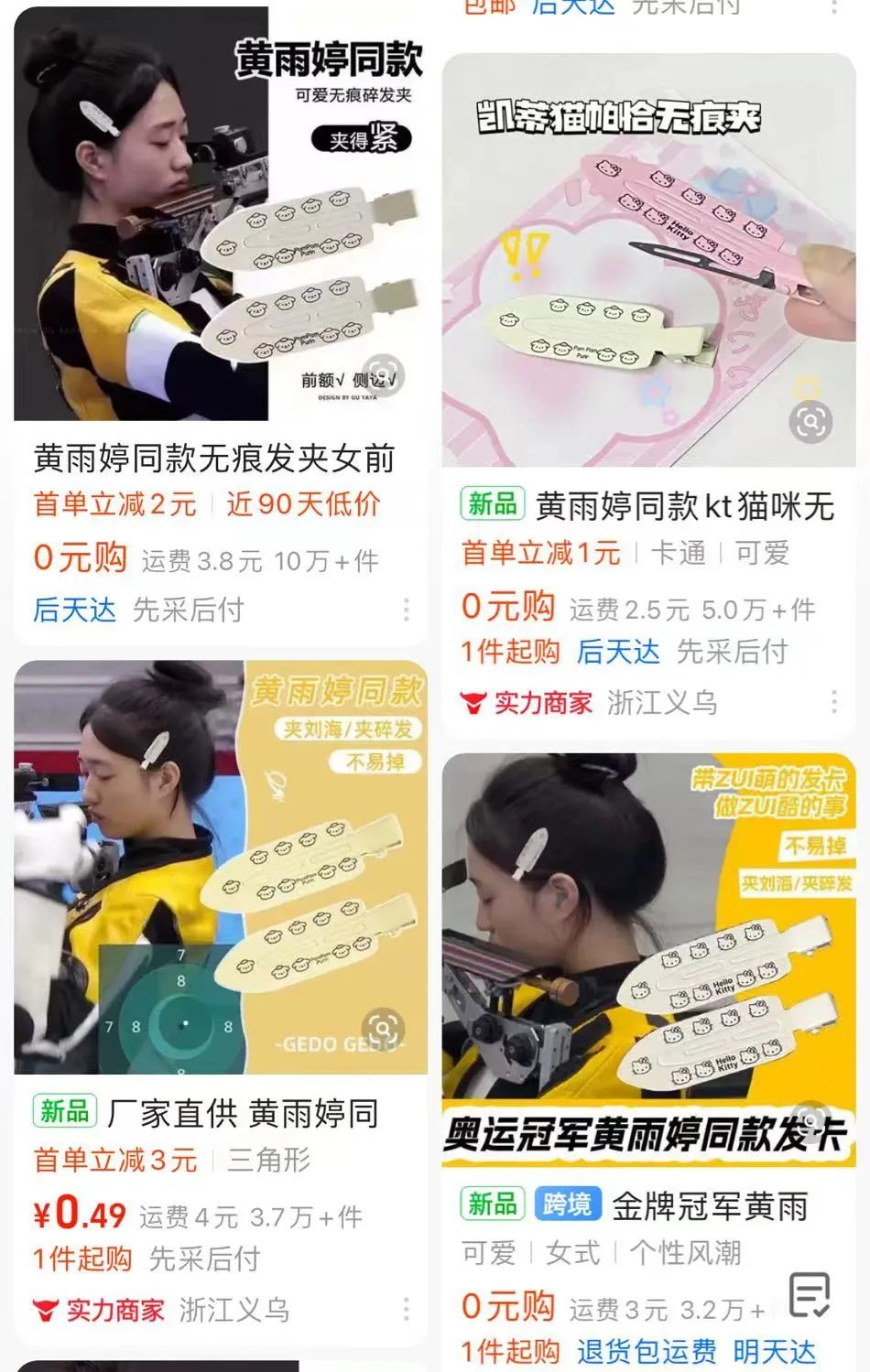Open the floating feedback checklist icon

pos(810,1295)
